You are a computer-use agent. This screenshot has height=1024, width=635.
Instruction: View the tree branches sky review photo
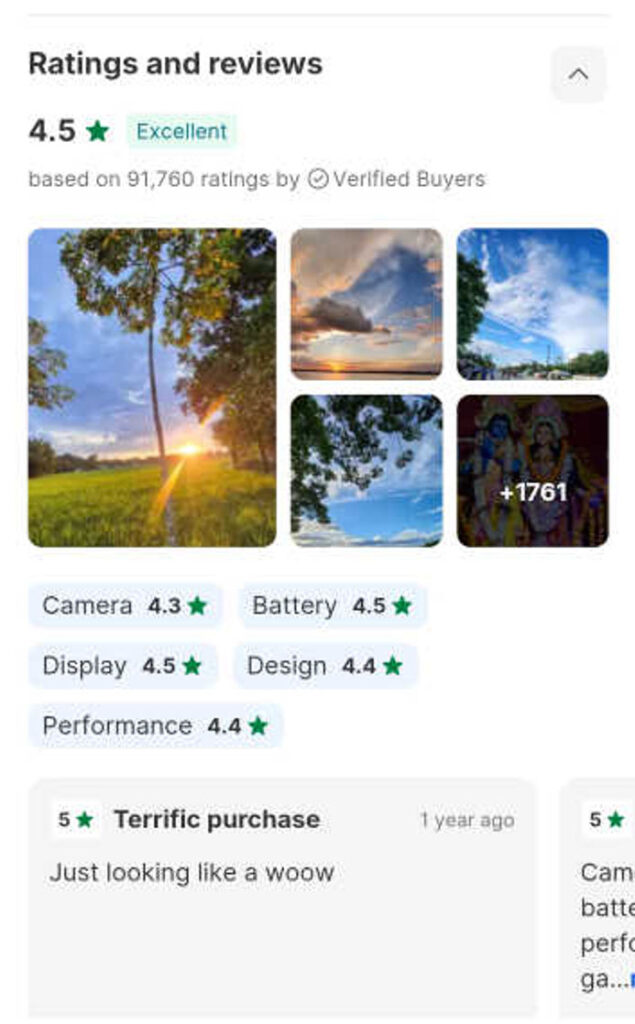(x=366, y=470)
